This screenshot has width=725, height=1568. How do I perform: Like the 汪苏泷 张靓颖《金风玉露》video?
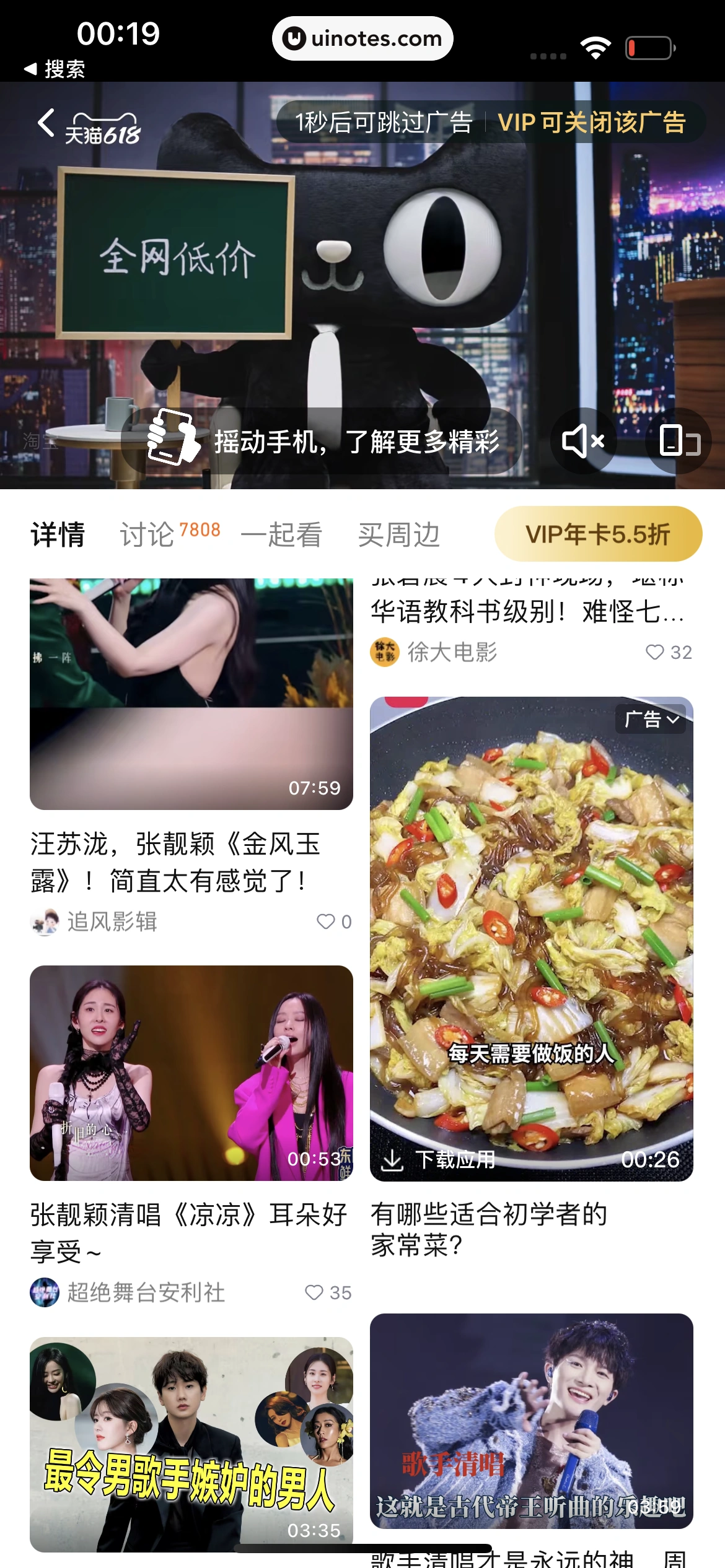327,921
